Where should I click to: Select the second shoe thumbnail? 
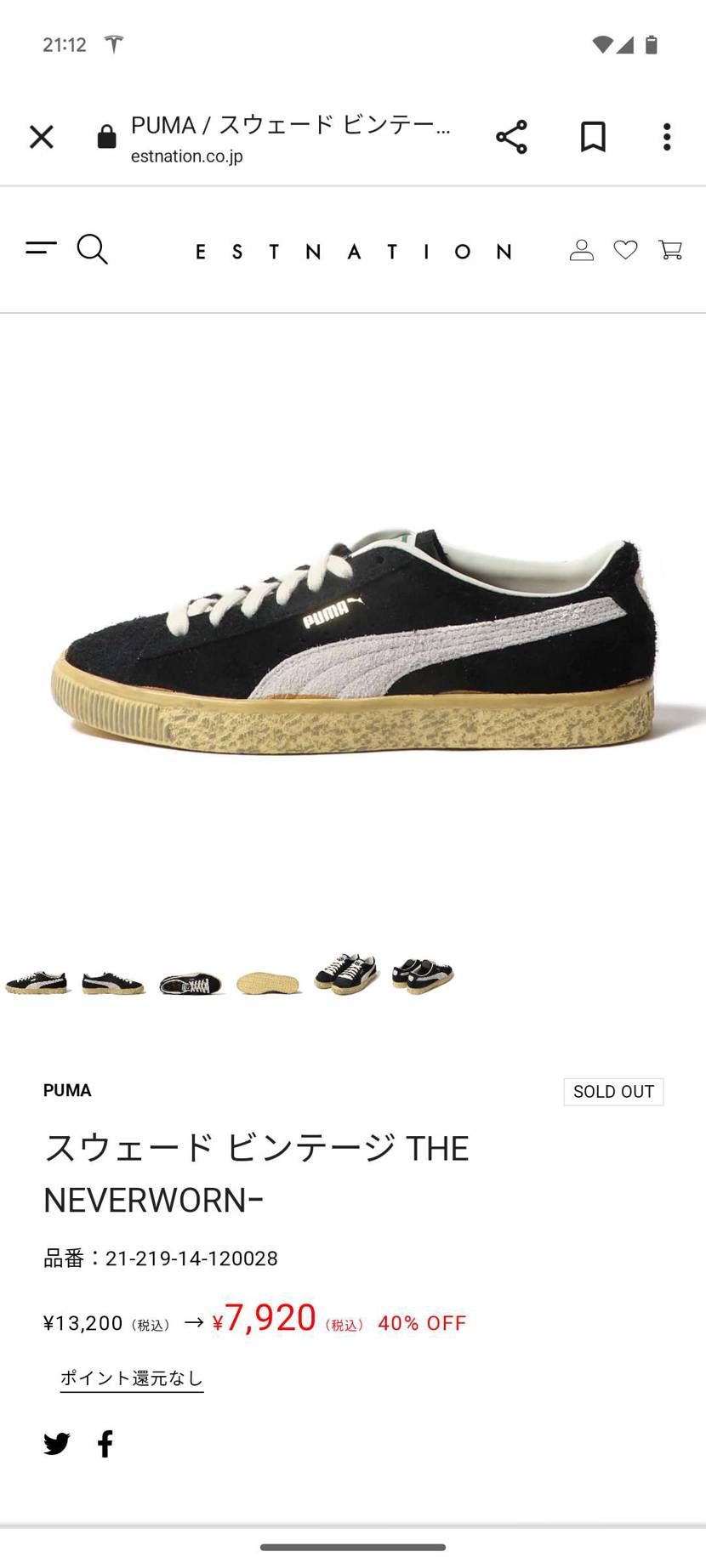113,981
